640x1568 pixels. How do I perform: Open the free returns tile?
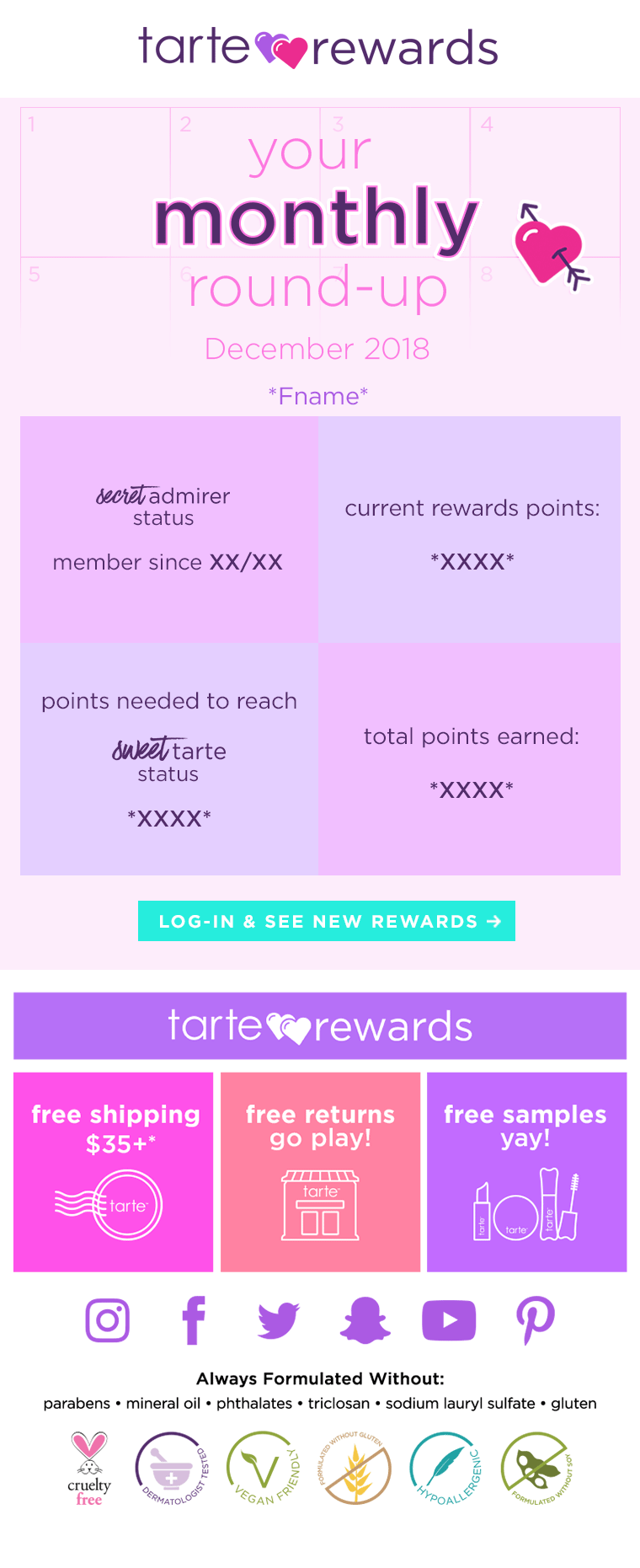(320, 1171)
